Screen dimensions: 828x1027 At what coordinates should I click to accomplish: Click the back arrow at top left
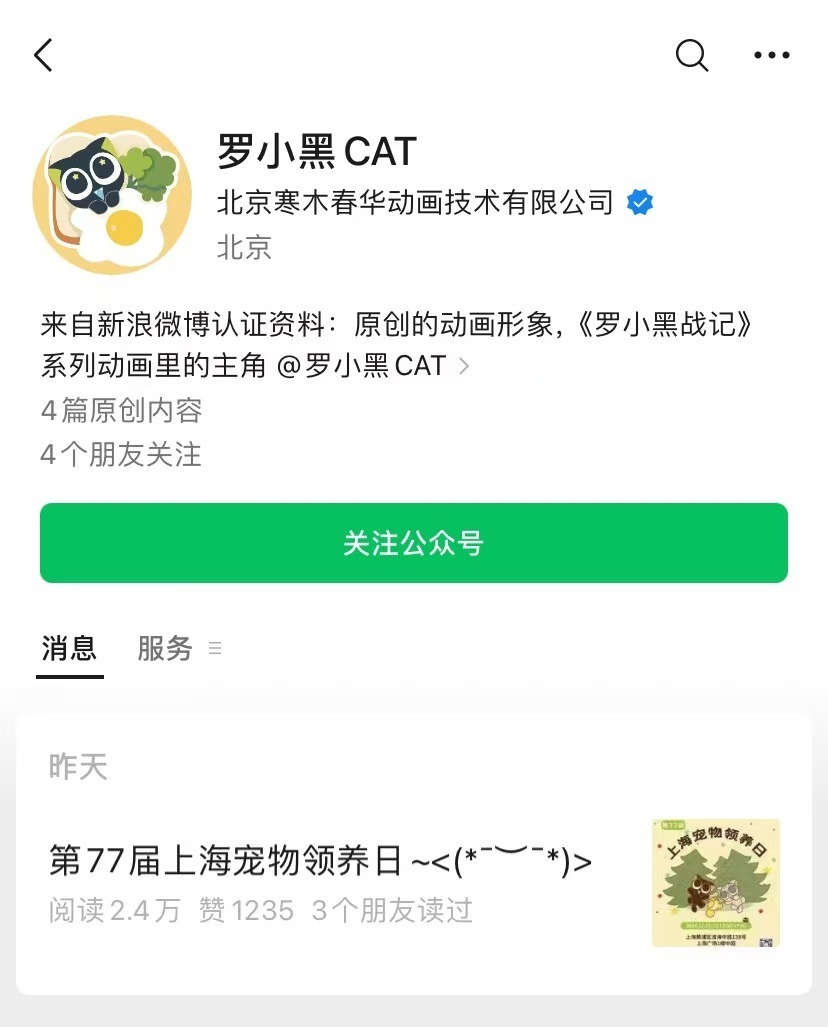[42, 55]
